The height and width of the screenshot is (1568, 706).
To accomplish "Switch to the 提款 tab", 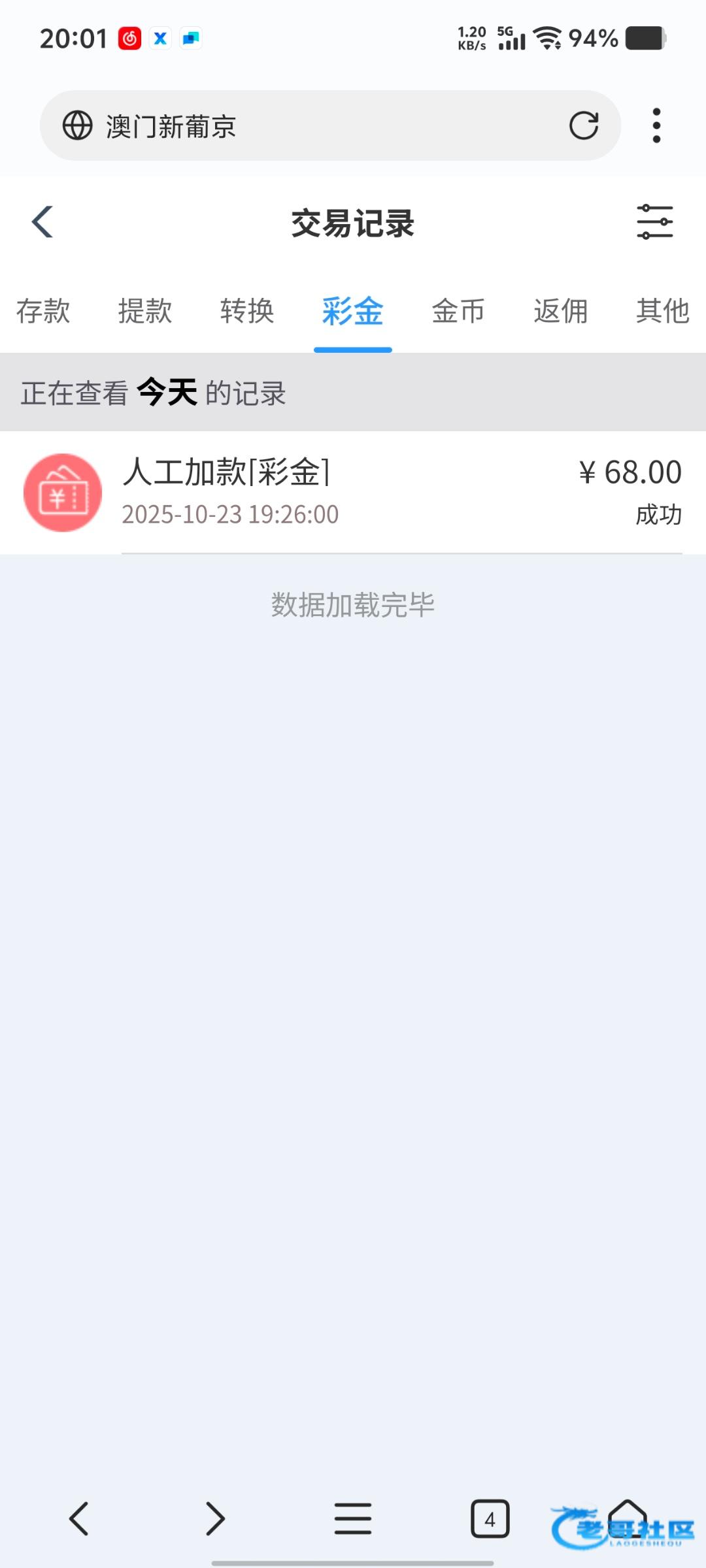I will tap(145, 311).
